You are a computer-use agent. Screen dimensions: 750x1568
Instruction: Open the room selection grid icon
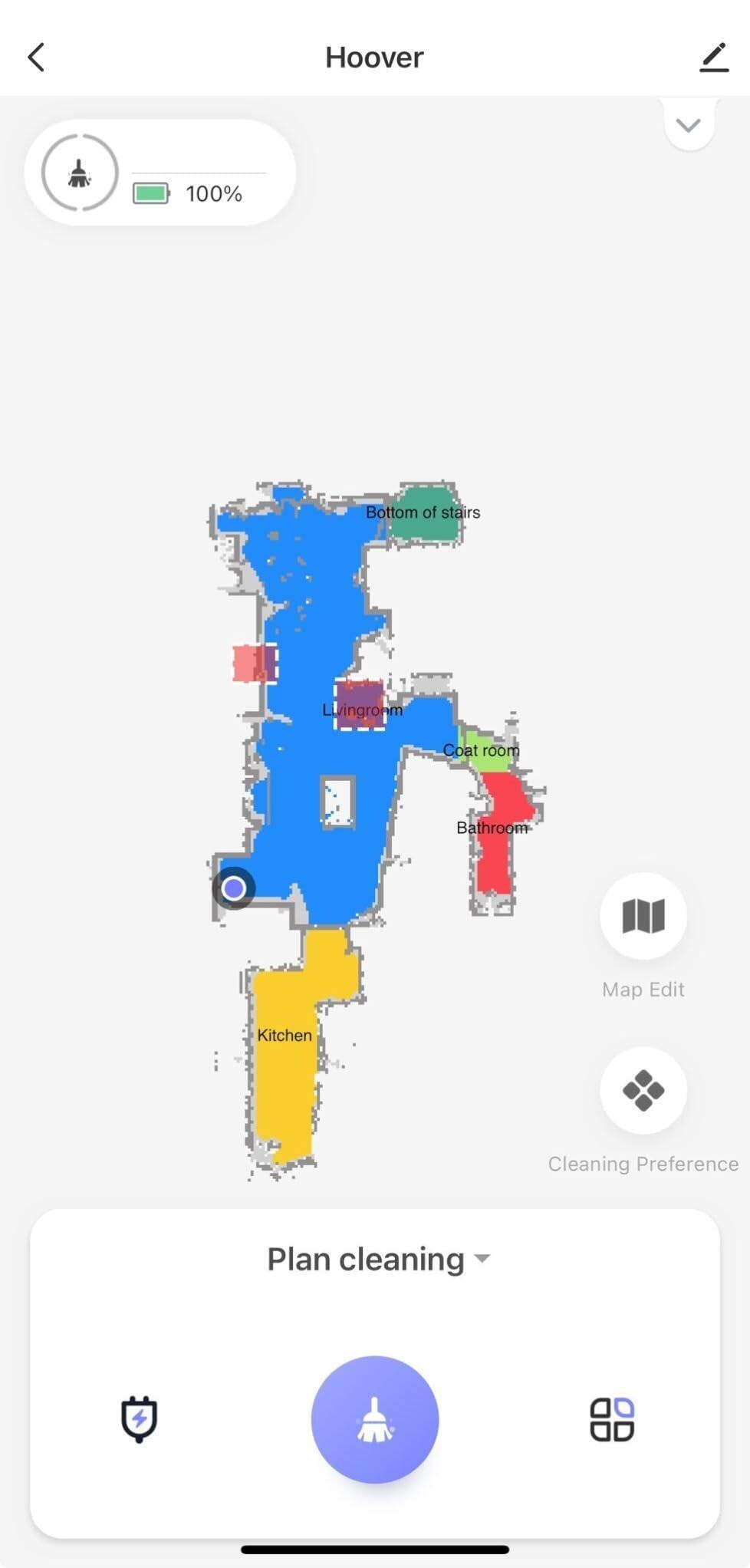(x=611, y=1419)
